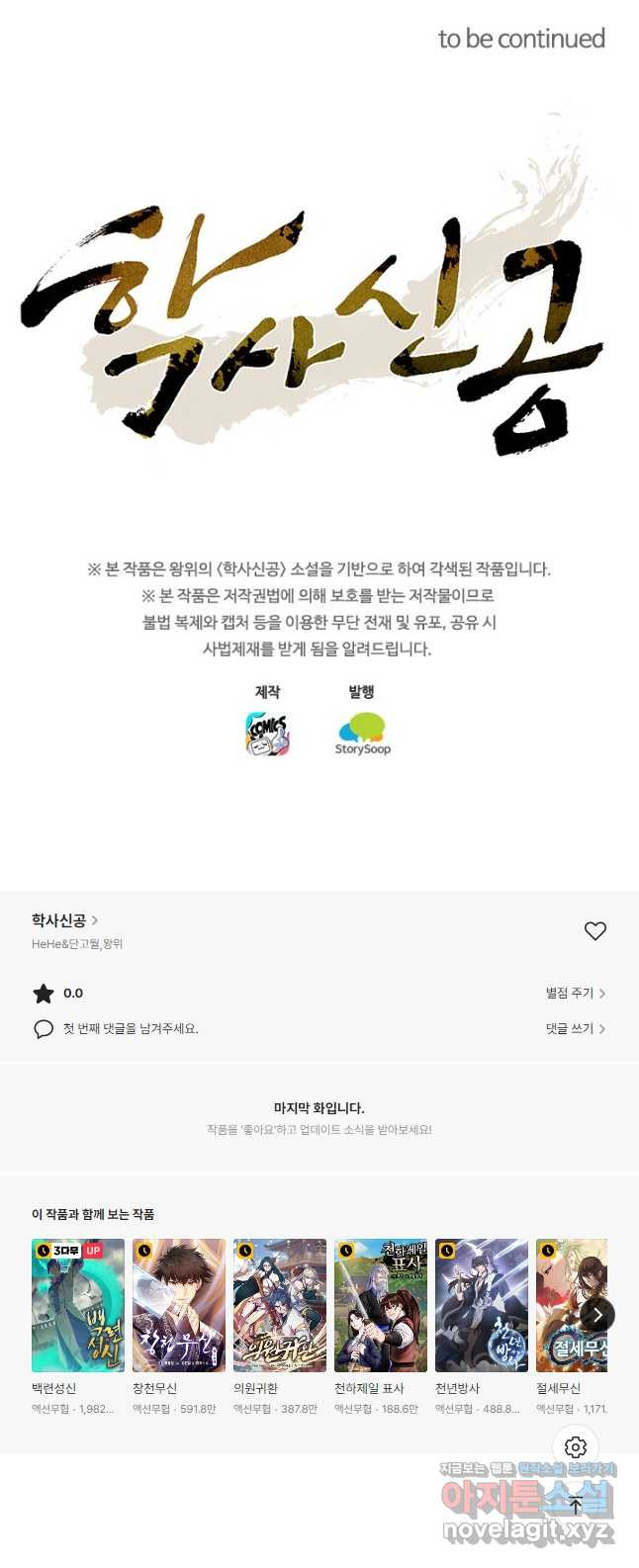Screen dimensions: 639x1568
Task: Show next recommended works with arrow
Action: (x=597, y=1315)
